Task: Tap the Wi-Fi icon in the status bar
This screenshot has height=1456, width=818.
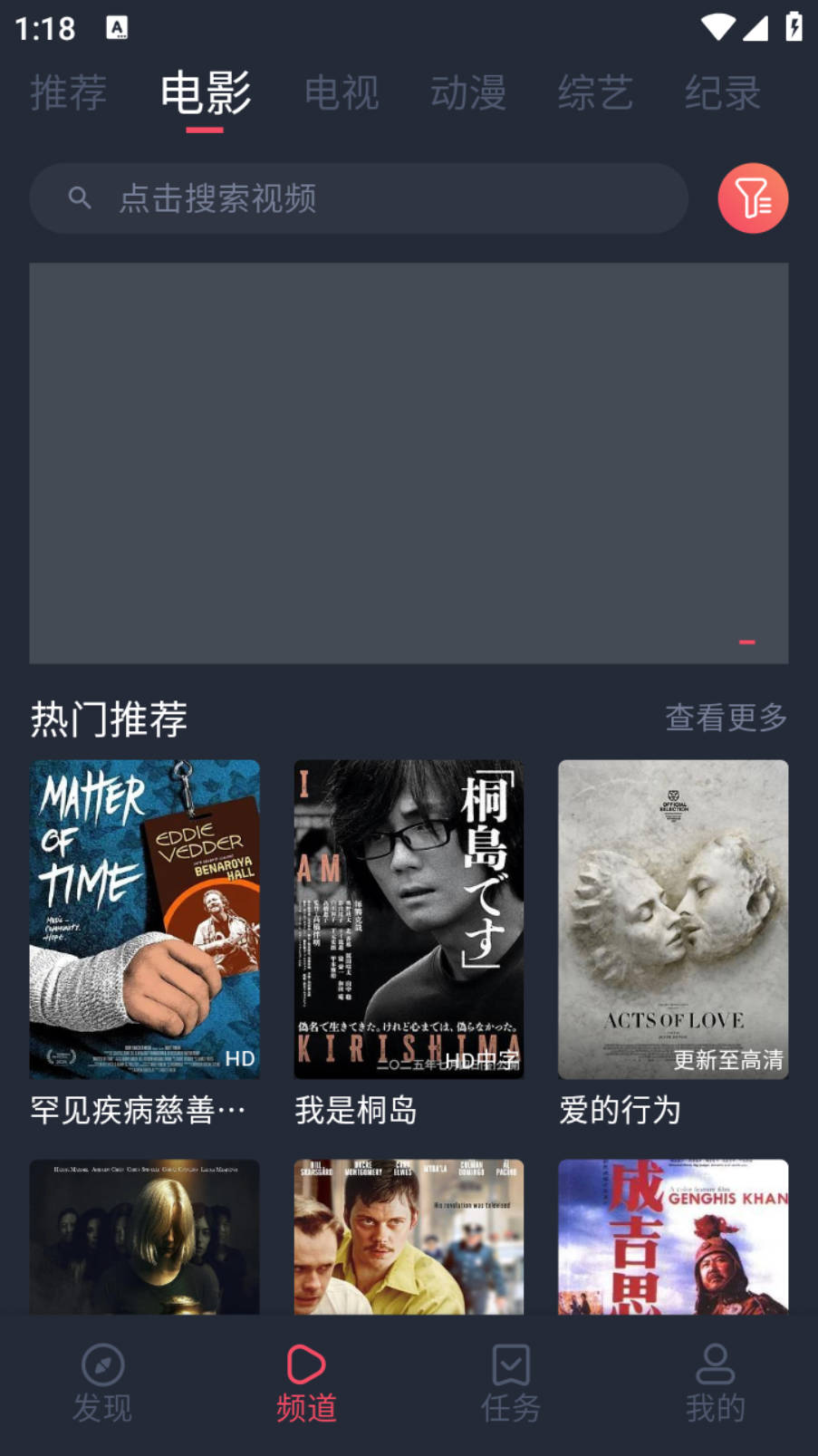Action: pyautogui.click(x=718, y=26)
